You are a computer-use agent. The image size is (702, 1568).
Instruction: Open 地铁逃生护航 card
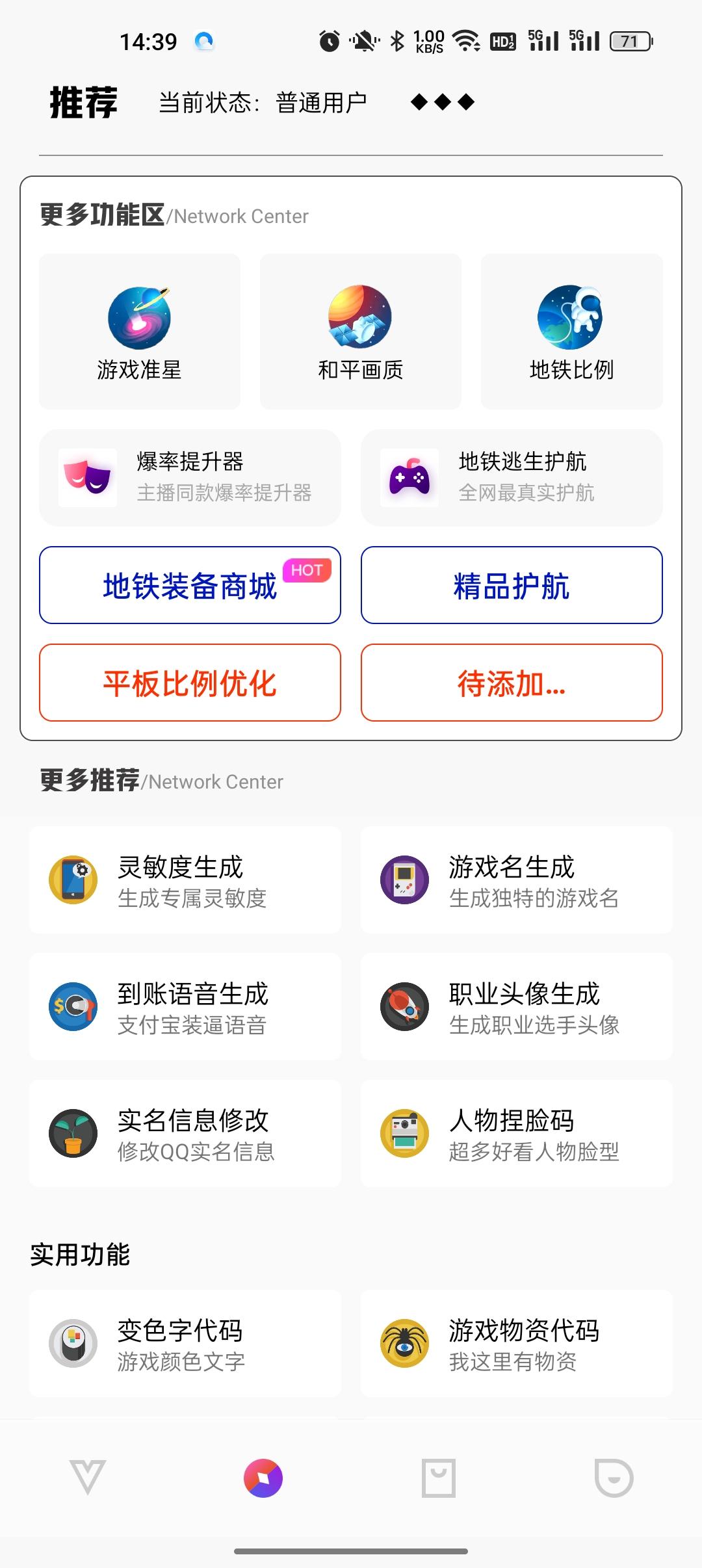point(512,477)
